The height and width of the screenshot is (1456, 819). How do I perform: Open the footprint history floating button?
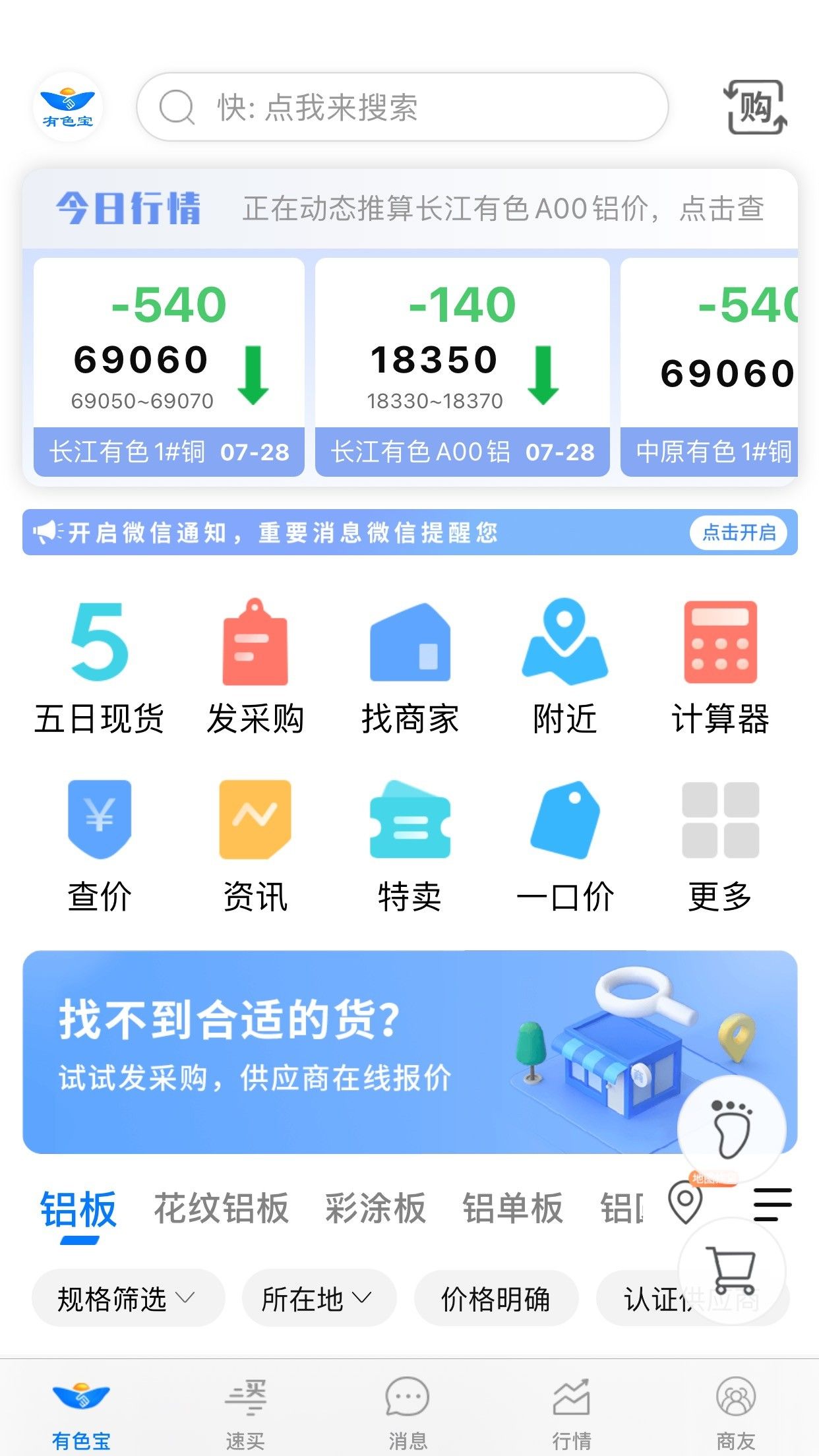tap(731, 1128)
